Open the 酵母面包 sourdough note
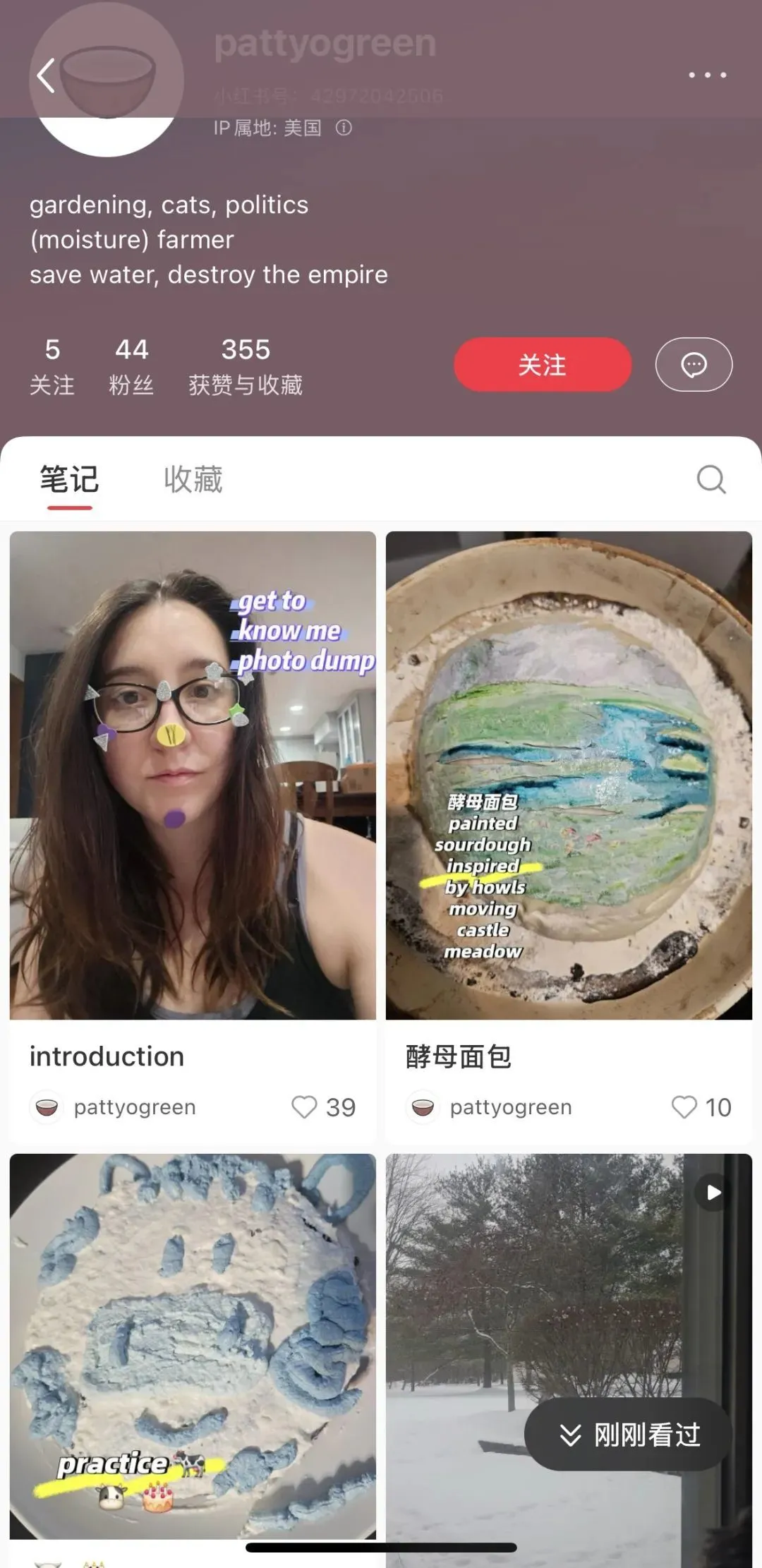 tap(569, 775)
